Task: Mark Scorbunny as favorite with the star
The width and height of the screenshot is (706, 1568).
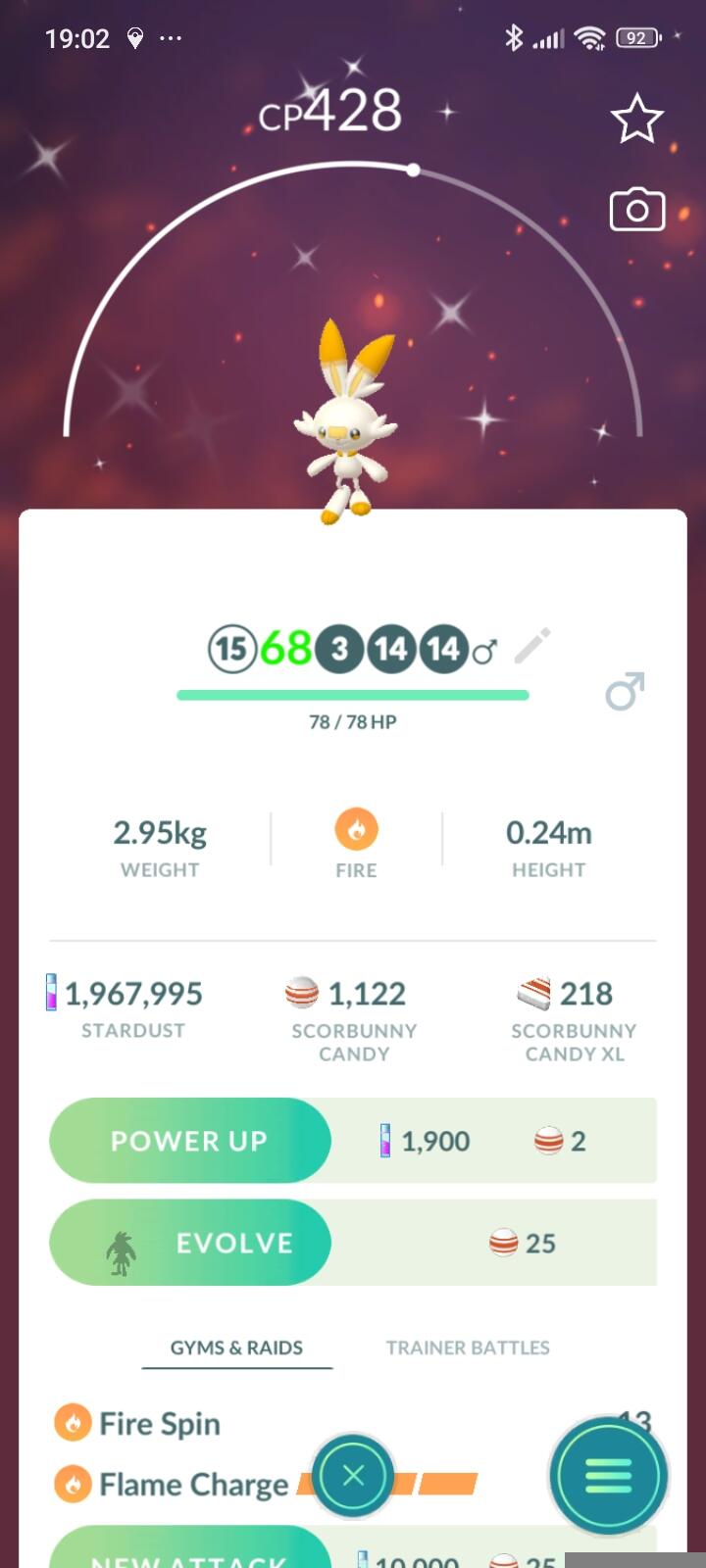Action: click(x=637, y=119)
